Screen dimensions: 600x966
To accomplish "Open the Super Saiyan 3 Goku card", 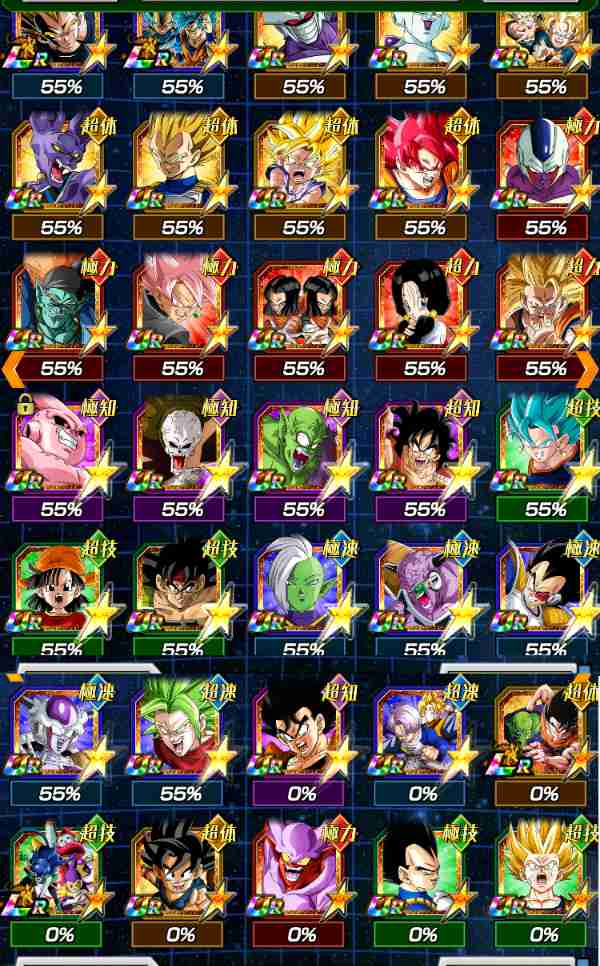I will pyautogui.click(x=544, y=304).
